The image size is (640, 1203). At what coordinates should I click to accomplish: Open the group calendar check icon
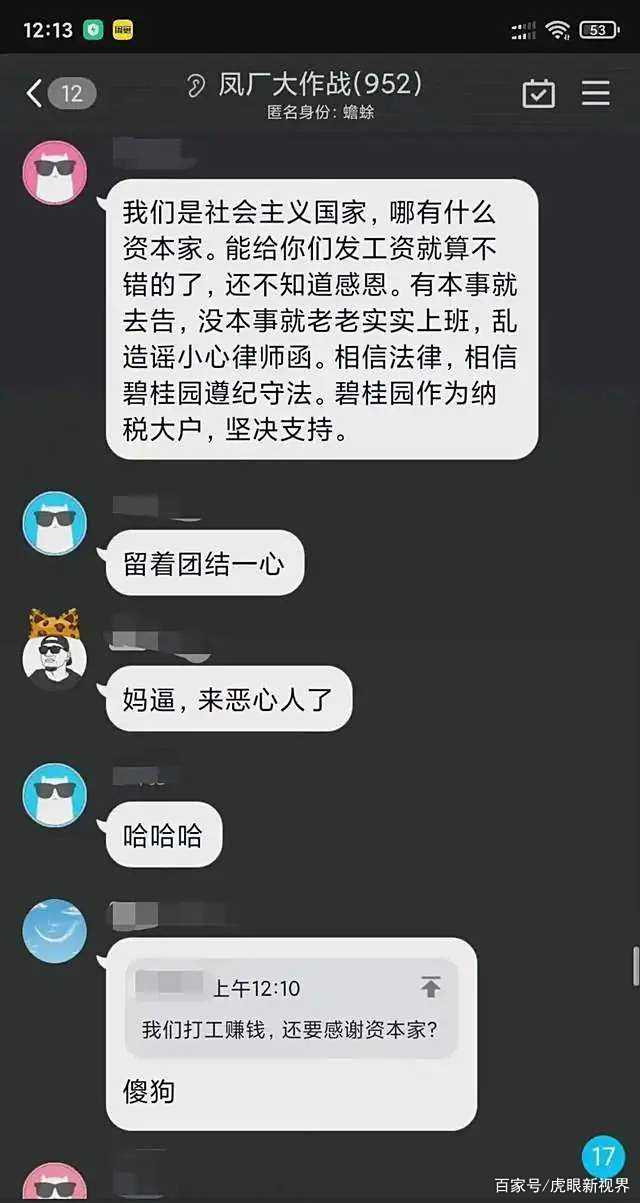[538, 93]
